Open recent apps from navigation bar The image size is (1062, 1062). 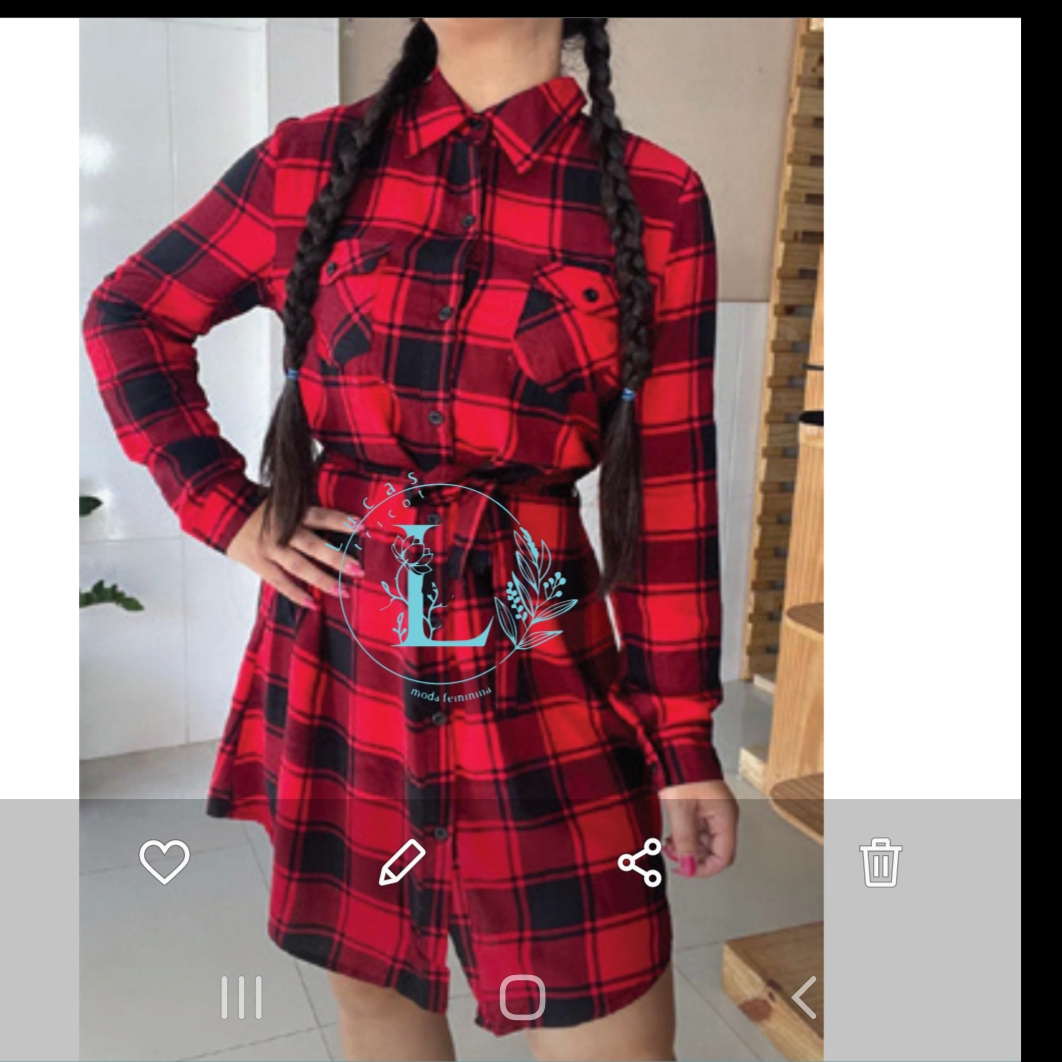click(241, 997)
